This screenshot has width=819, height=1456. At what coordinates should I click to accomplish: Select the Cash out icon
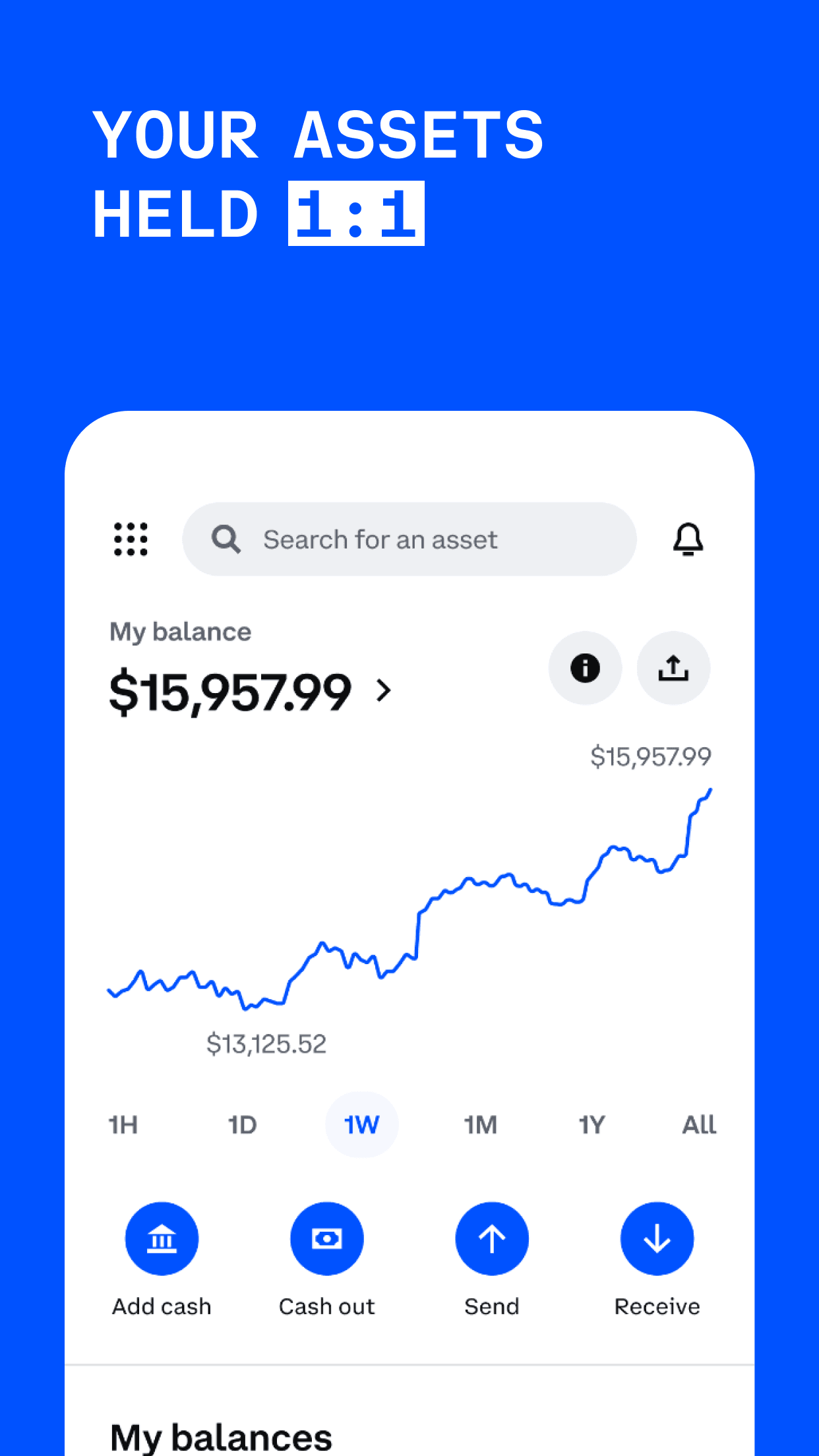[327, 1238]
